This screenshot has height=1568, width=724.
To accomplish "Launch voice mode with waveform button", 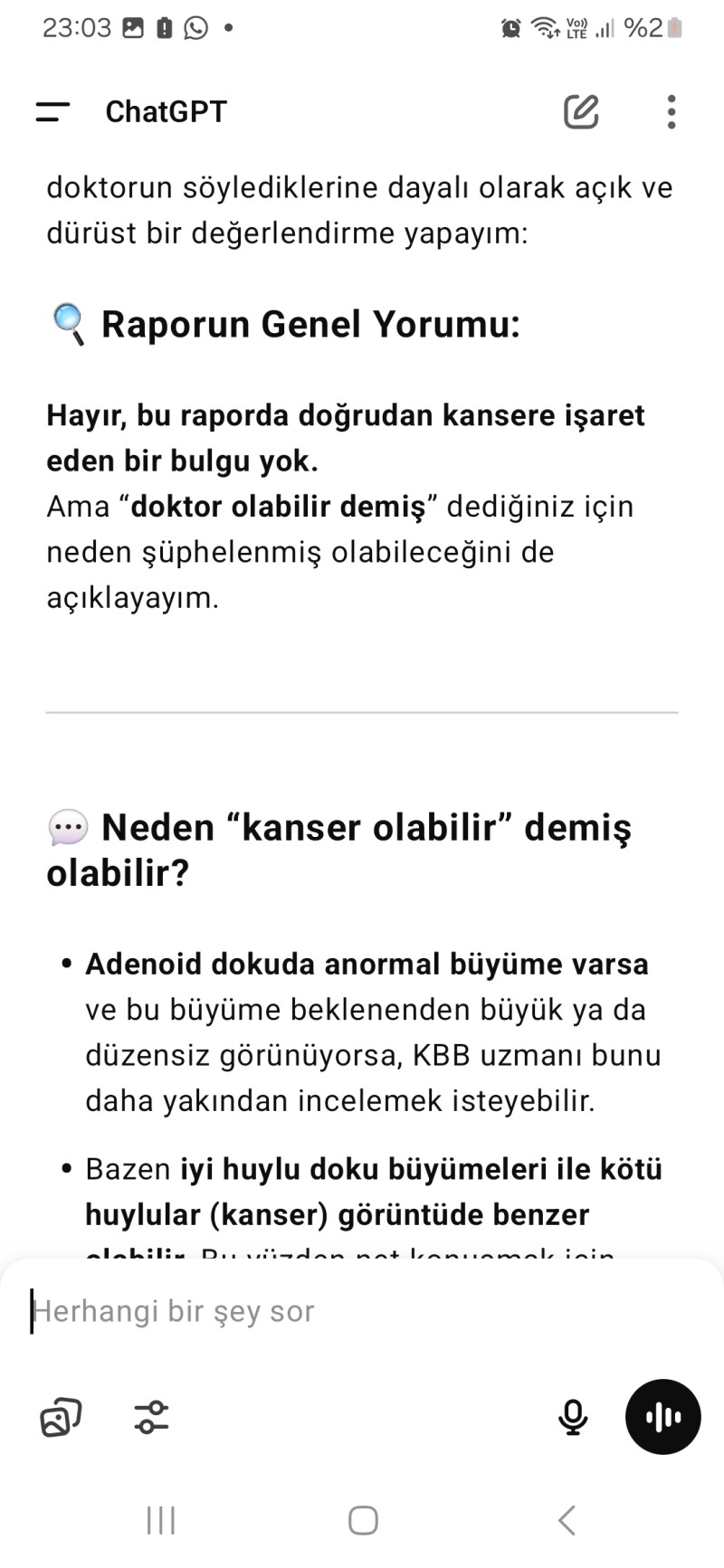I will coord(663,1417).
